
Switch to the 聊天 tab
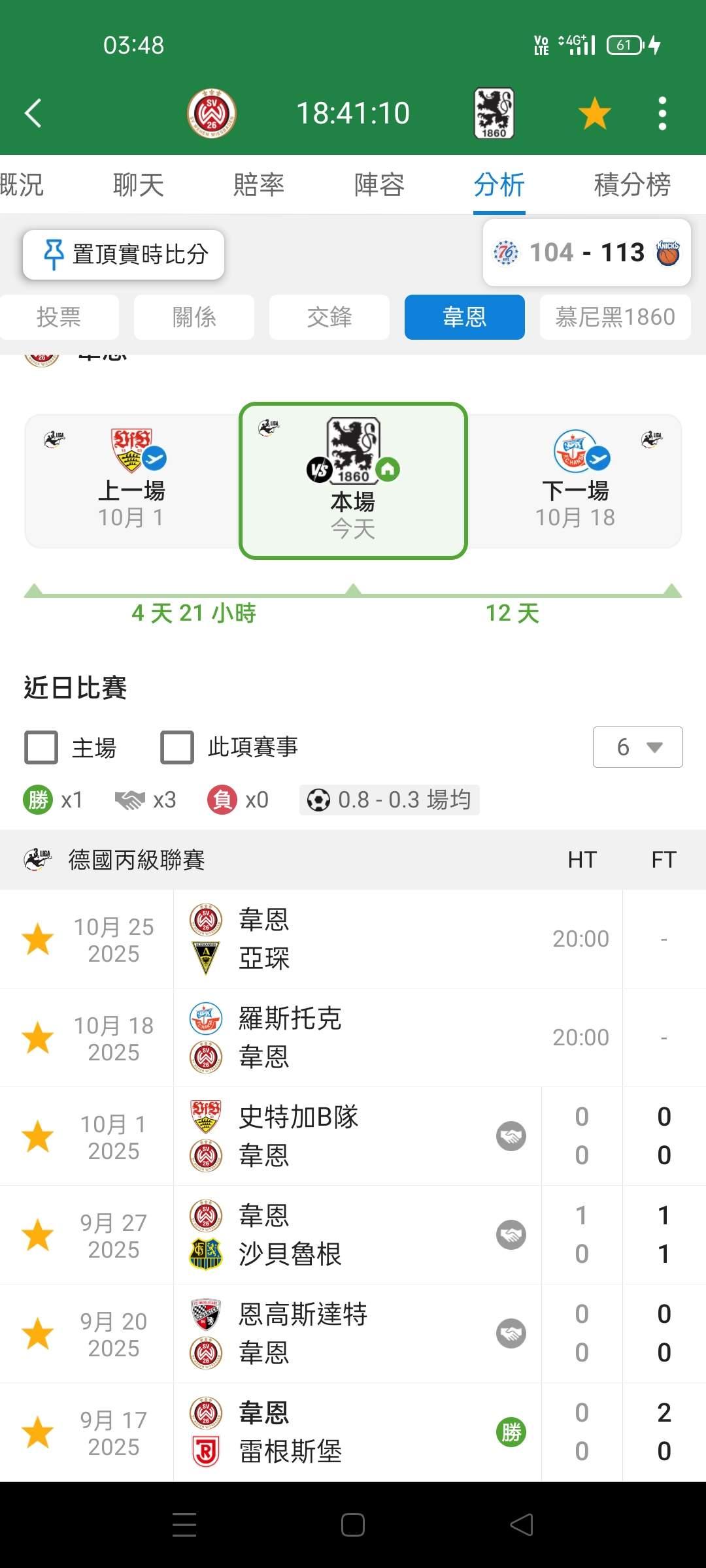tap(138, 184)
